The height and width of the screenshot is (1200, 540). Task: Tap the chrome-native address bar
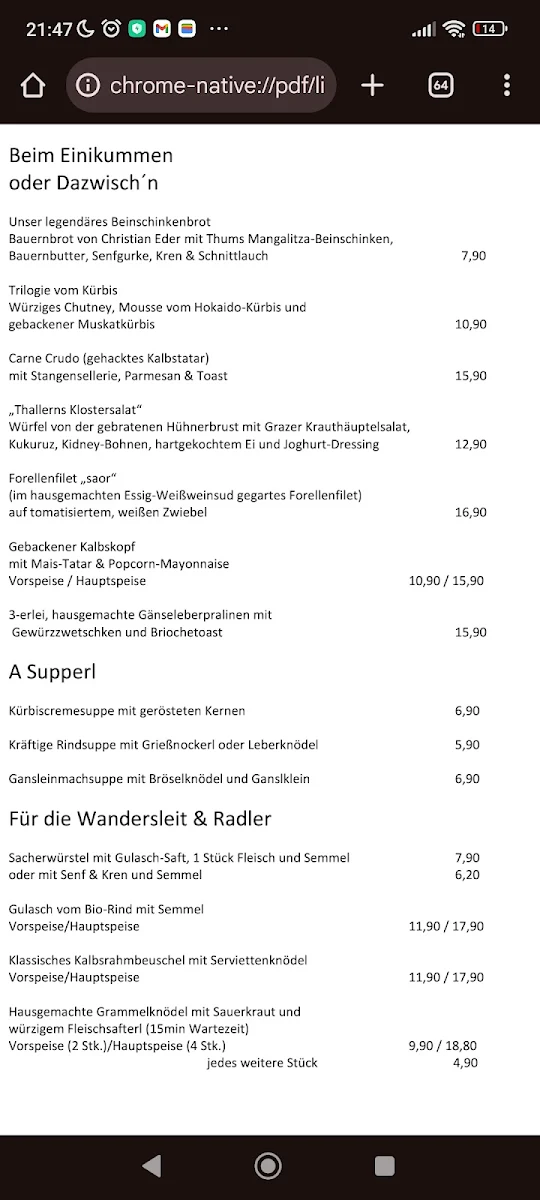click(x=202, y=86)
